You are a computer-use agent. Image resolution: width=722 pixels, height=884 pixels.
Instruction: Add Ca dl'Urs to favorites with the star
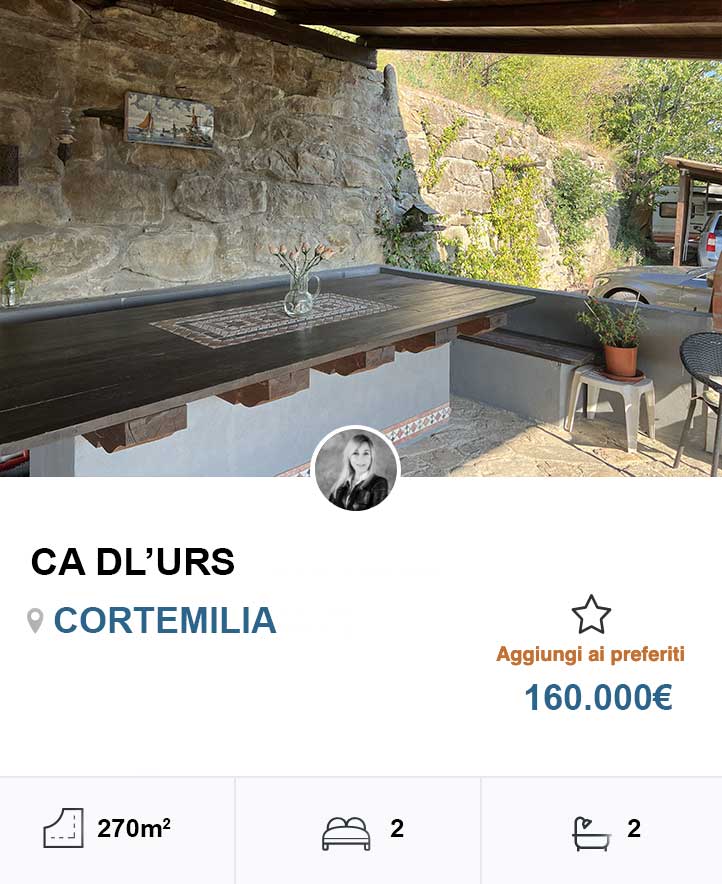591,615
